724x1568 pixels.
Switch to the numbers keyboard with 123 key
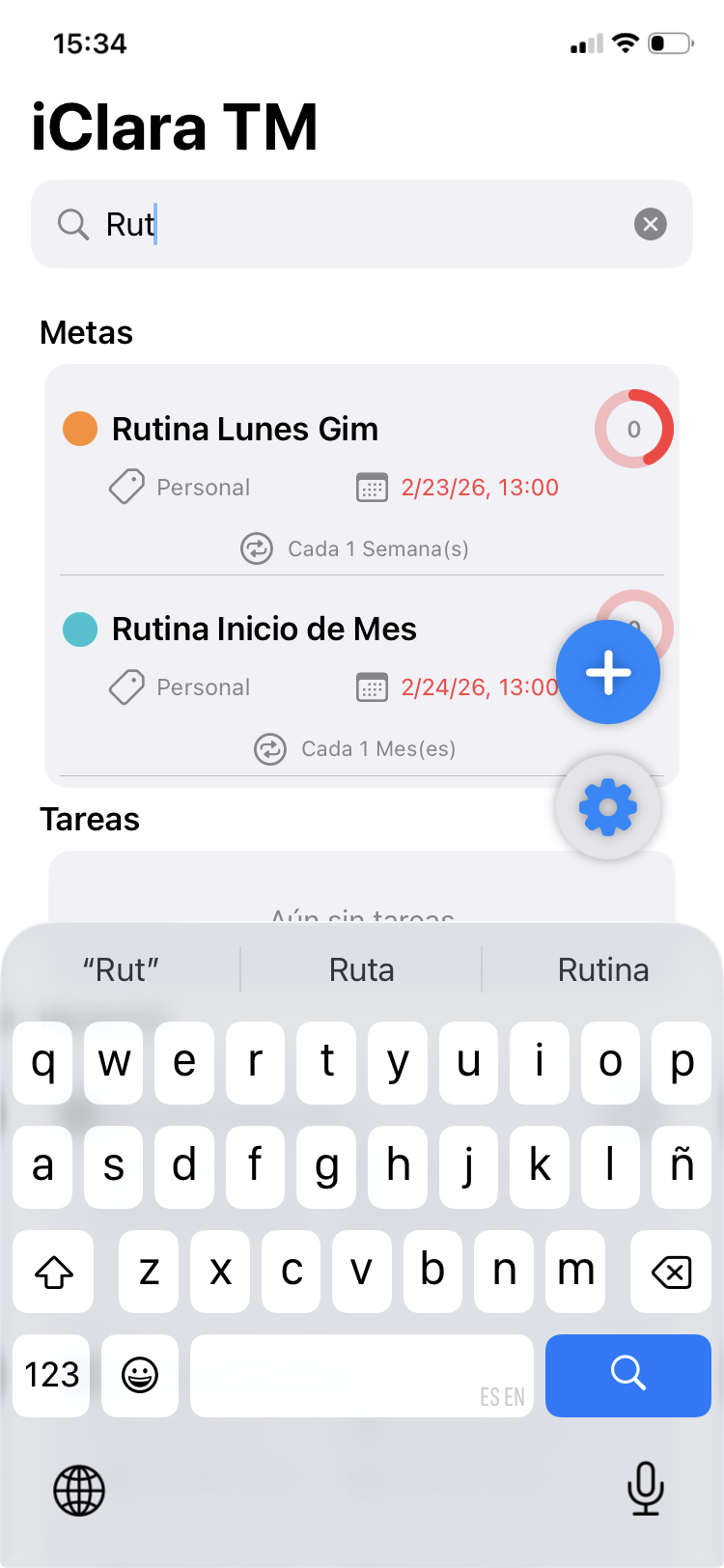pos(50,1376)
